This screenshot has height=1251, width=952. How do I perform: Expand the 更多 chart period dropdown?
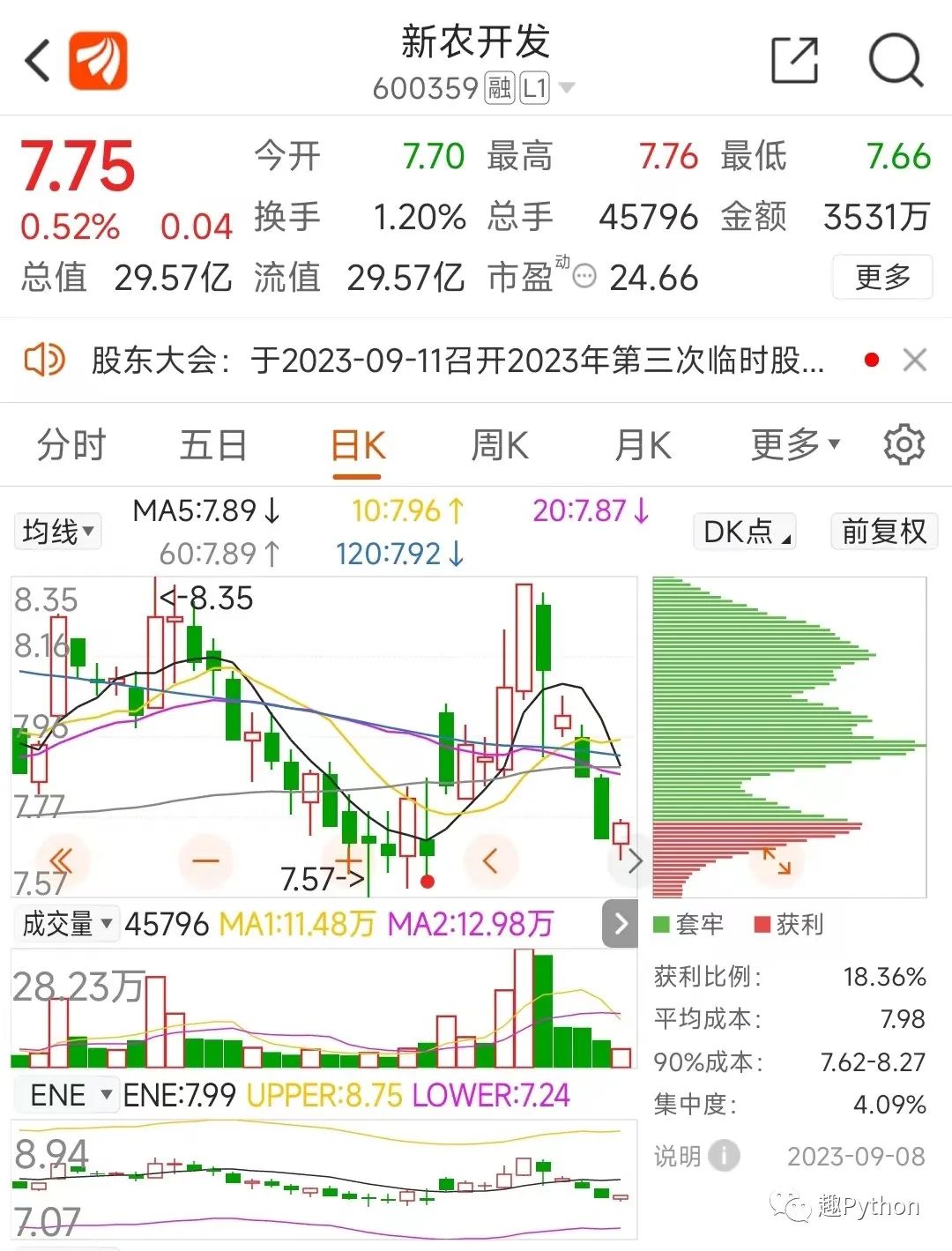click(794, 444)
